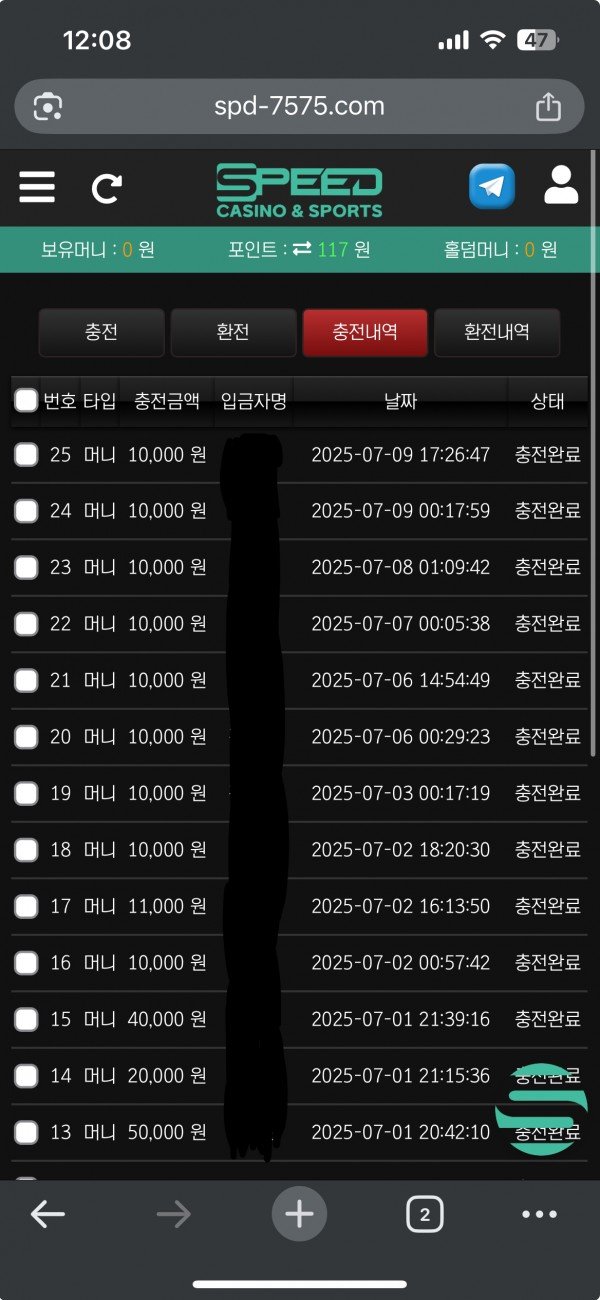Open the Telegram support icon
The image size is (600, 1300).
pyautogui.click(x=492, y=187)
